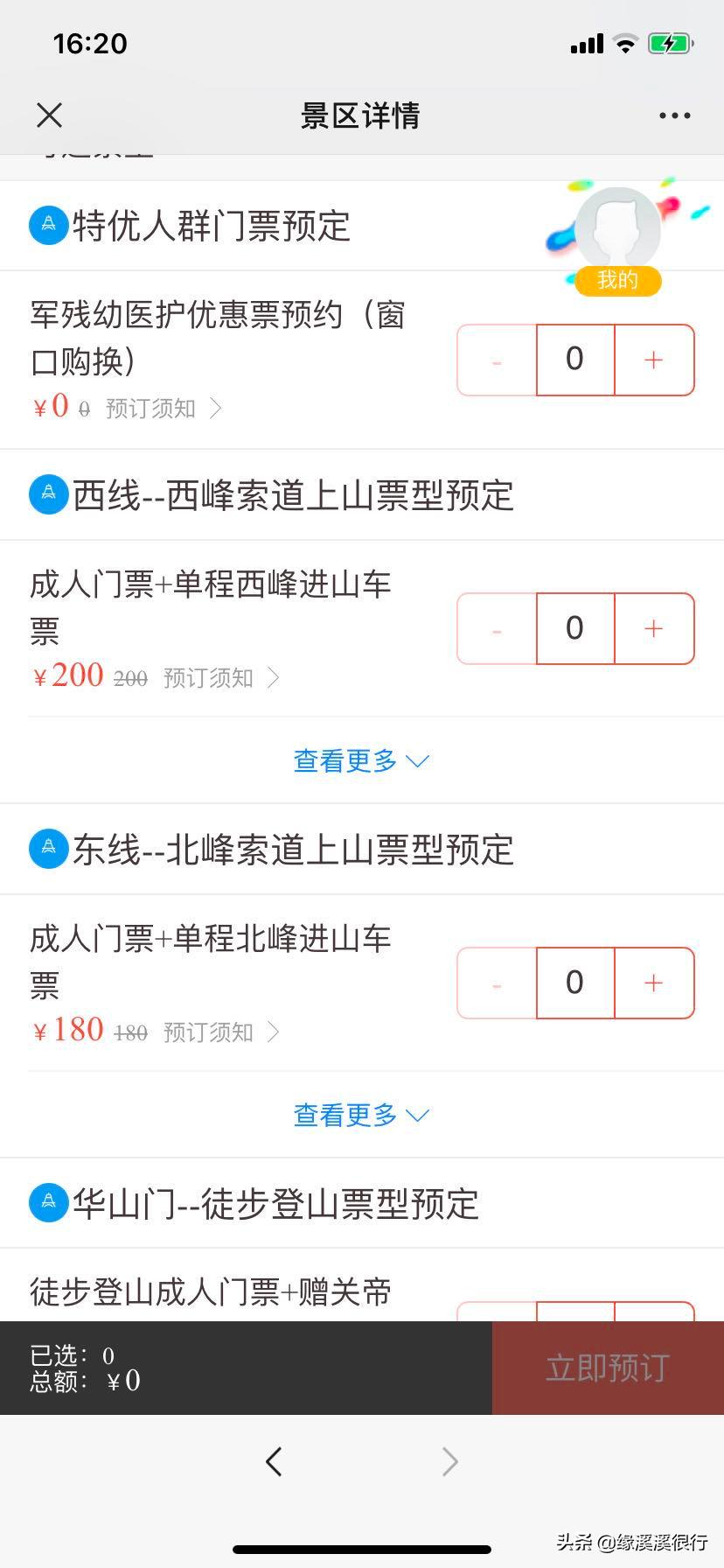Open the more options (···) menu
The height and width of the screenshot is (1568, 724).
[x=673, y=115]
